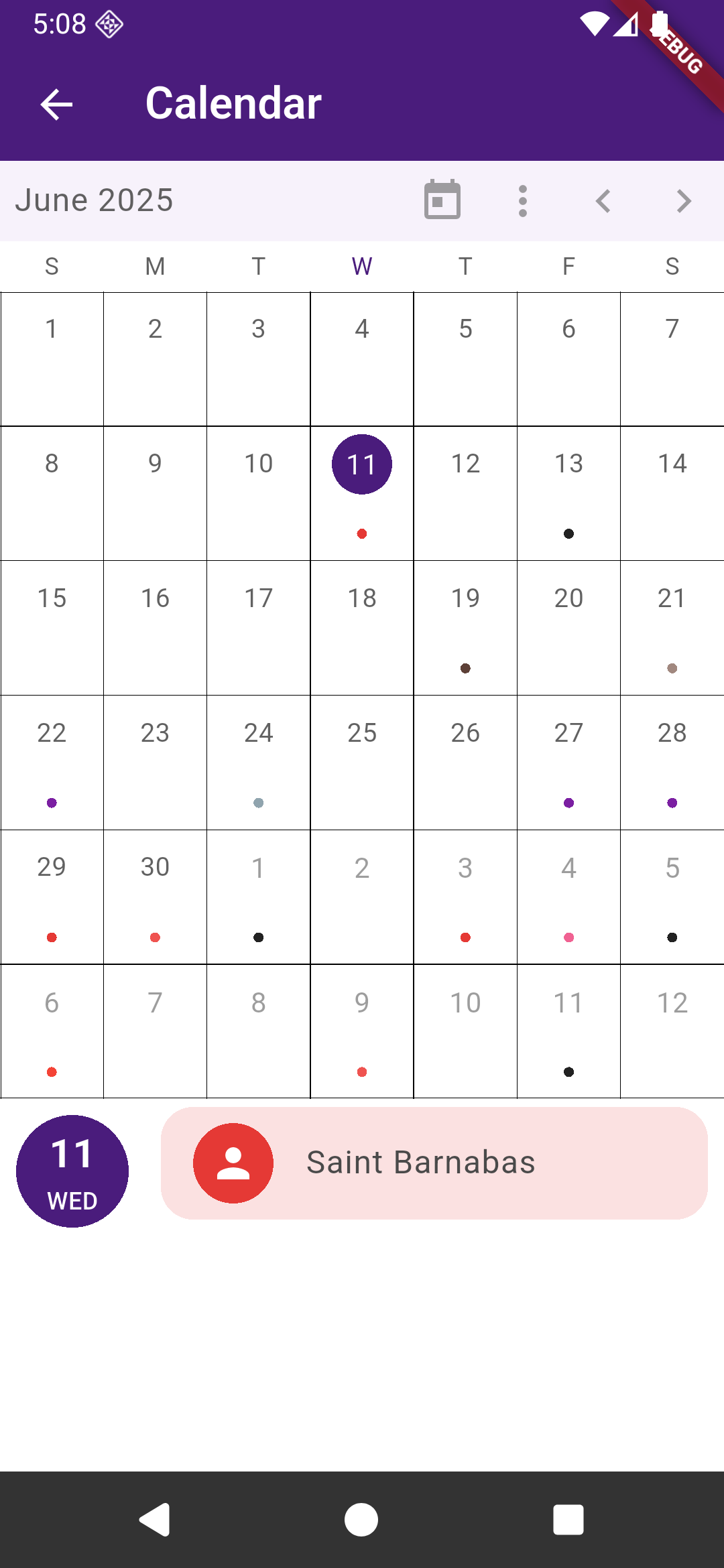Tap June 1 in the first row

tap(52, 358)
